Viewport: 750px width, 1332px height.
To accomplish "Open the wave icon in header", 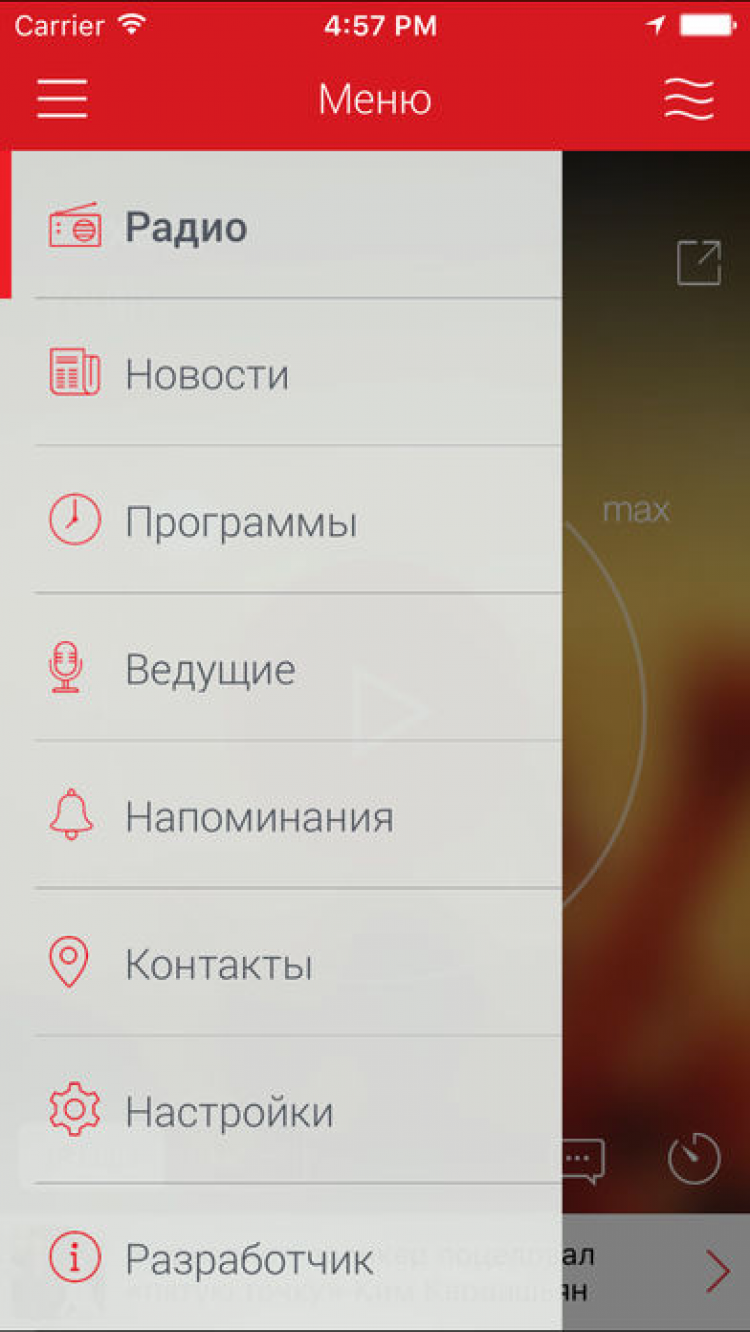I will point(689,99).
